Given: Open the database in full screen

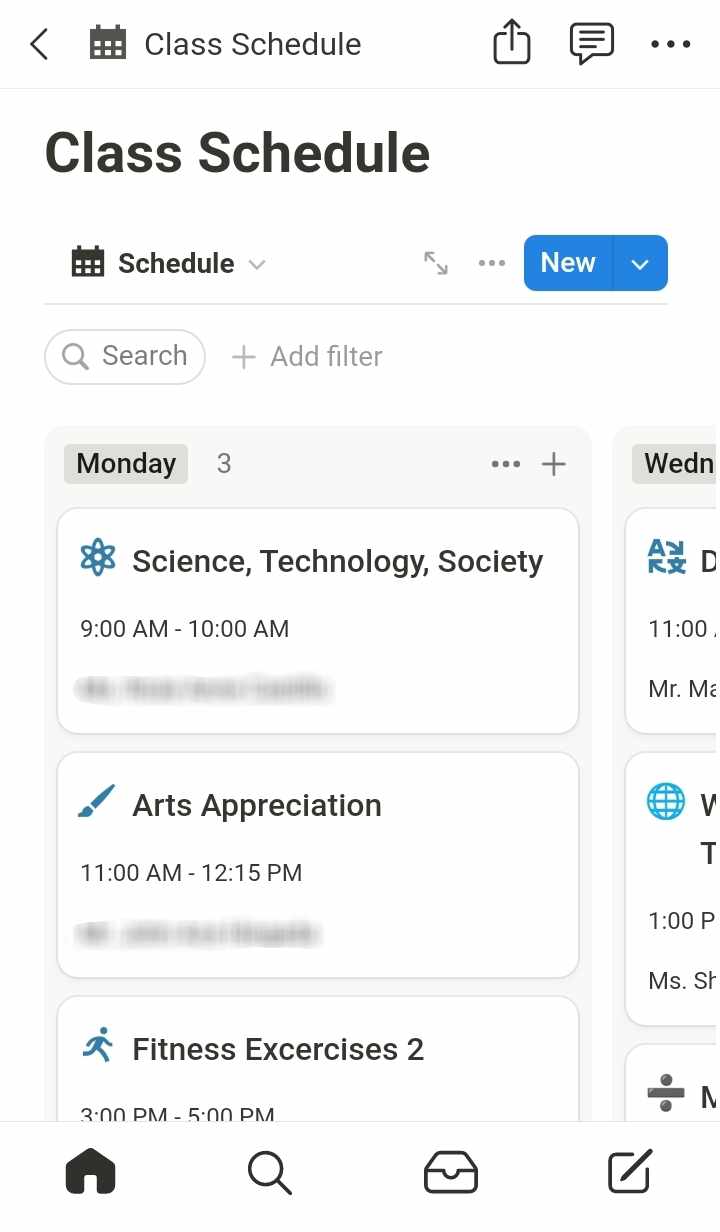Looking at the screenshot, I should coord(436,263).
